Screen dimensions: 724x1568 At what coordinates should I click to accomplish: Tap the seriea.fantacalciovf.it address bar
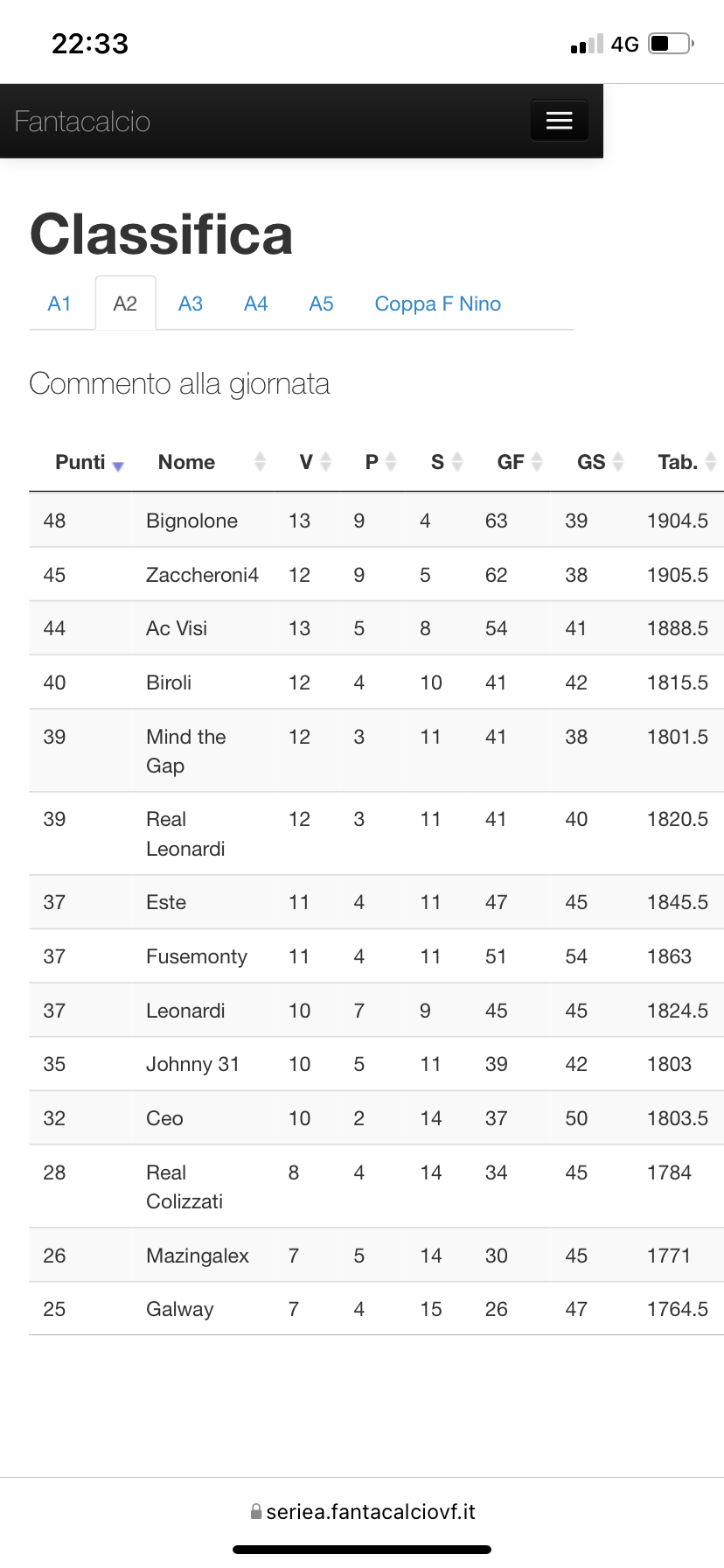point(362,1511)
